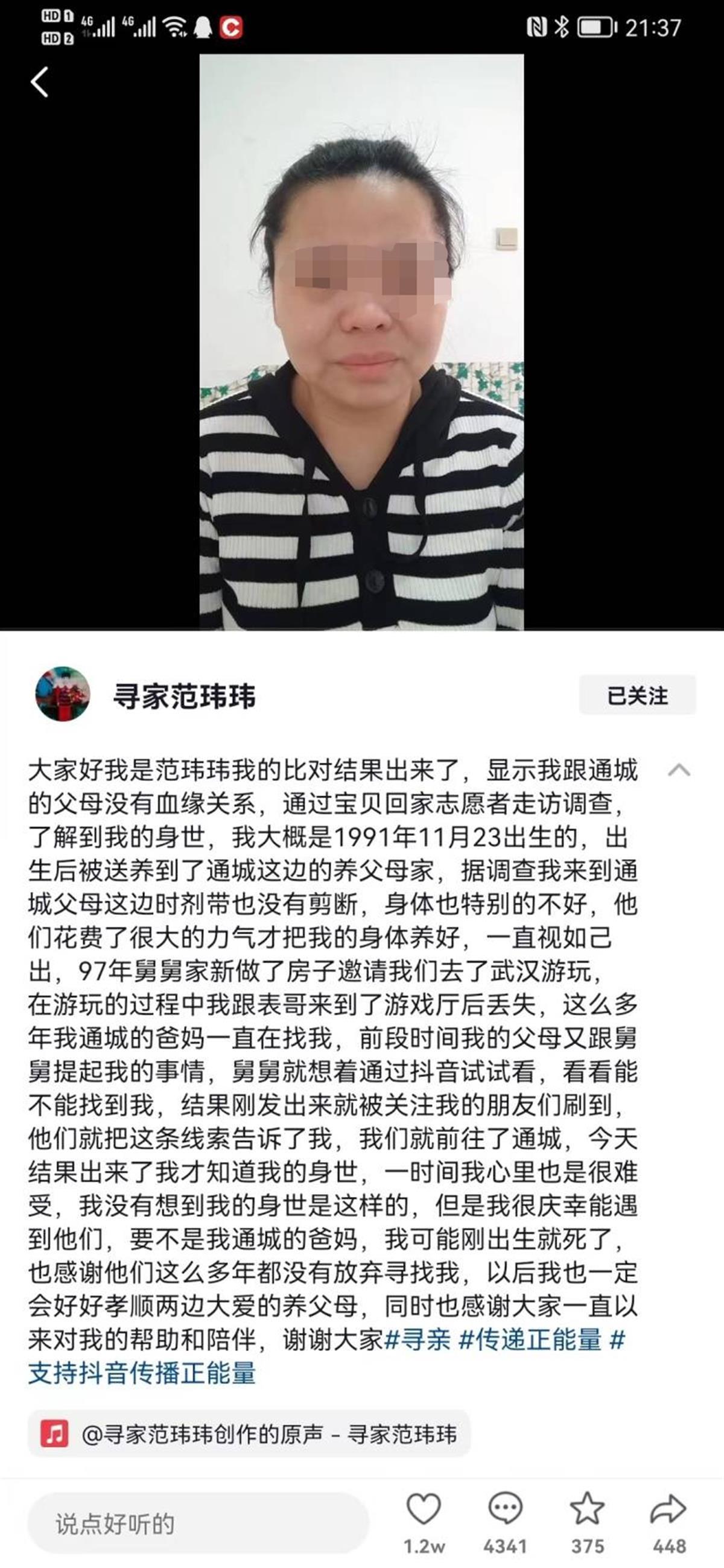Open the #寻亲 hashtag
Viewport: 724px width, 1568px height.
(418, 1340)
